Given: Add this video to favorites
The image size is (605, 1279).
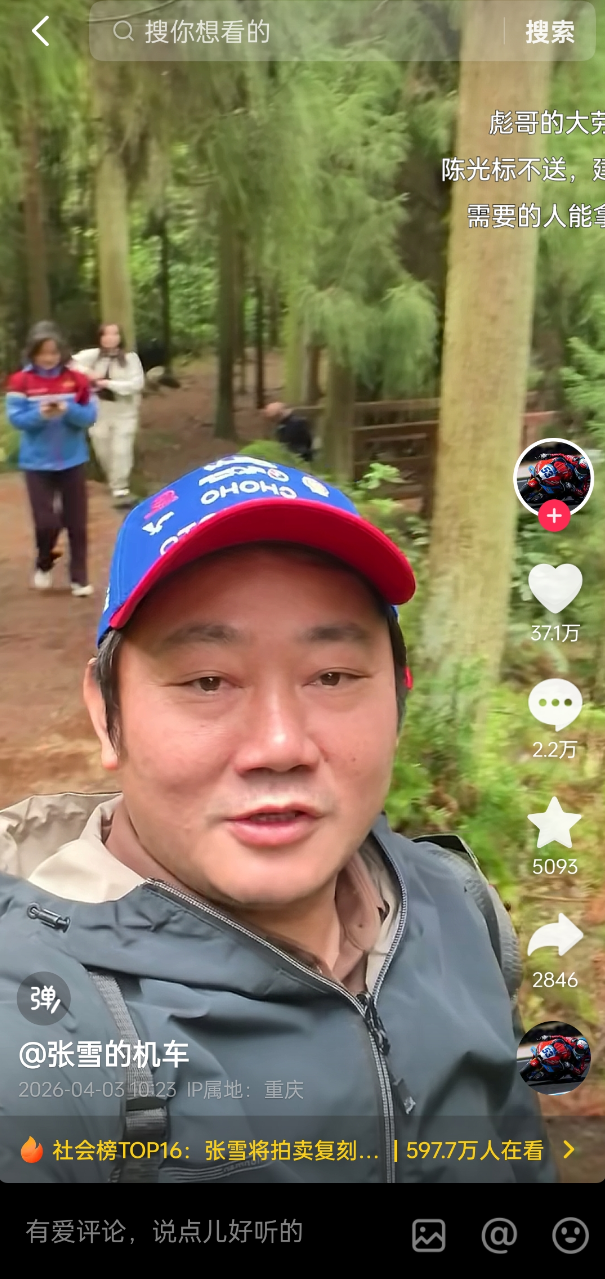Looking at the screenshot, I should [x=555, y=824].
